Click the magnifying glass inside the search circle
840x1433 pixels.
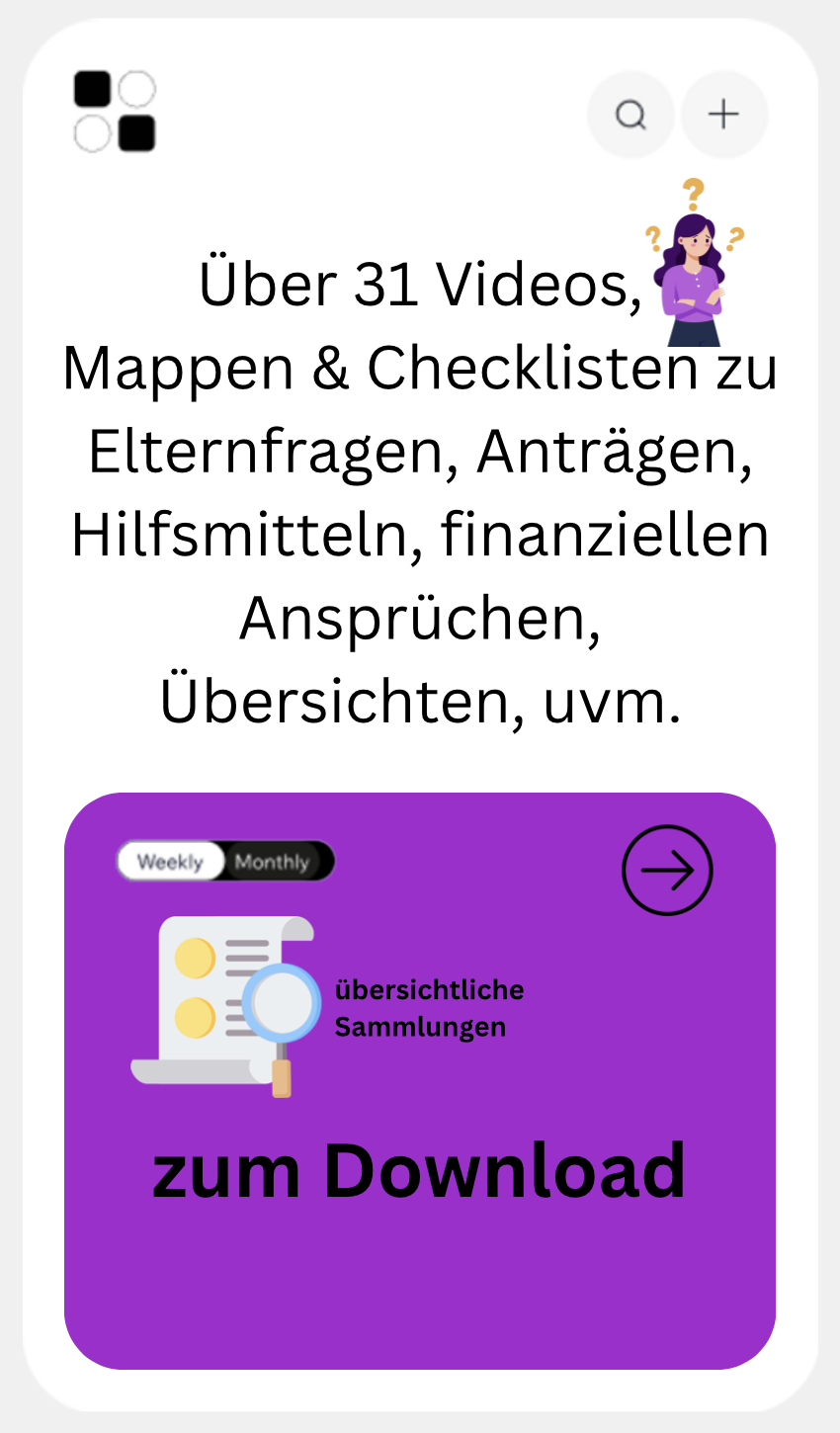tap(630, 115)
